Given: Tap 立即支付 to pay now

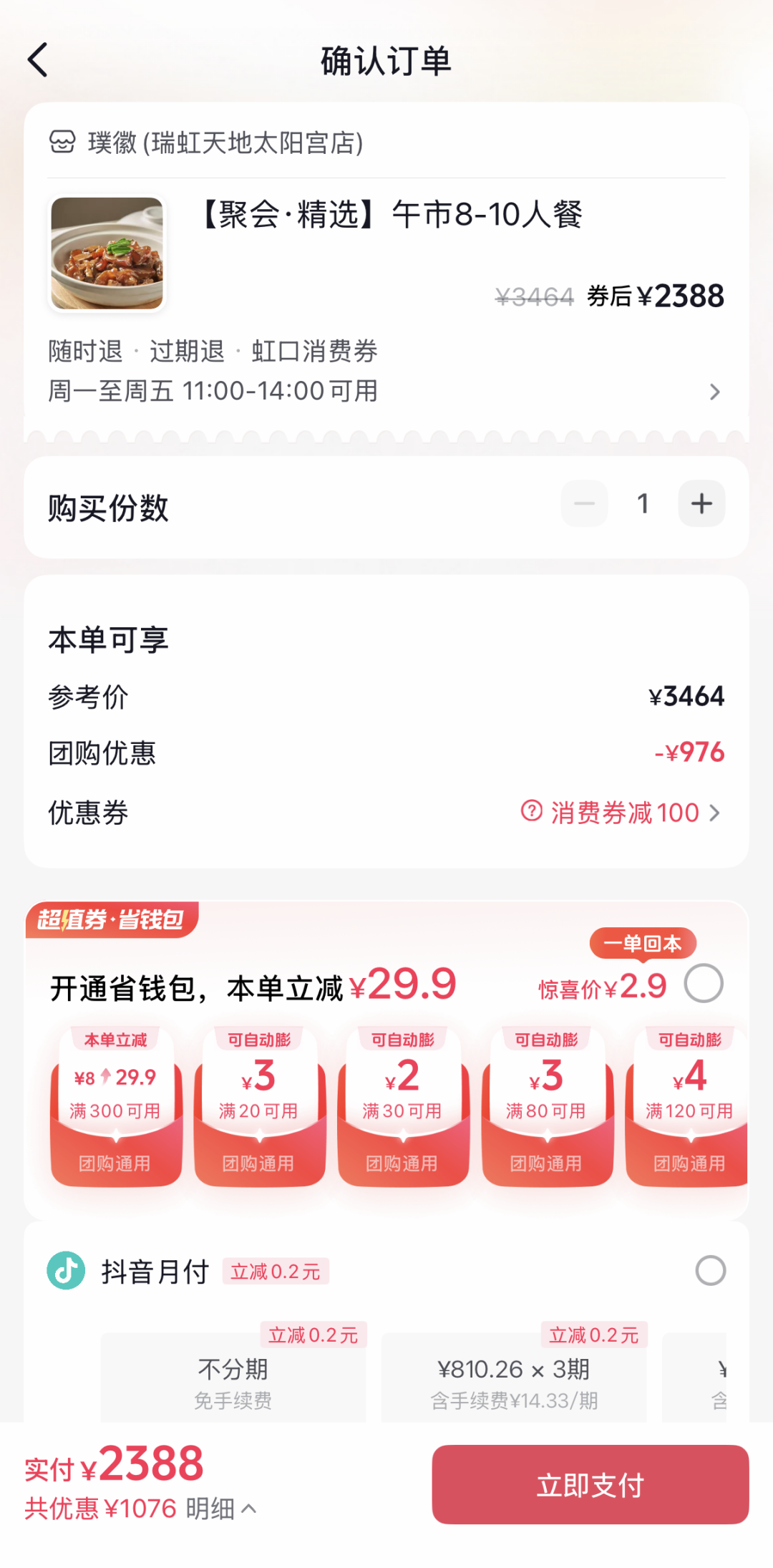Looking at the screenshot, I should pyautogui.click(x=590, y=1484).
